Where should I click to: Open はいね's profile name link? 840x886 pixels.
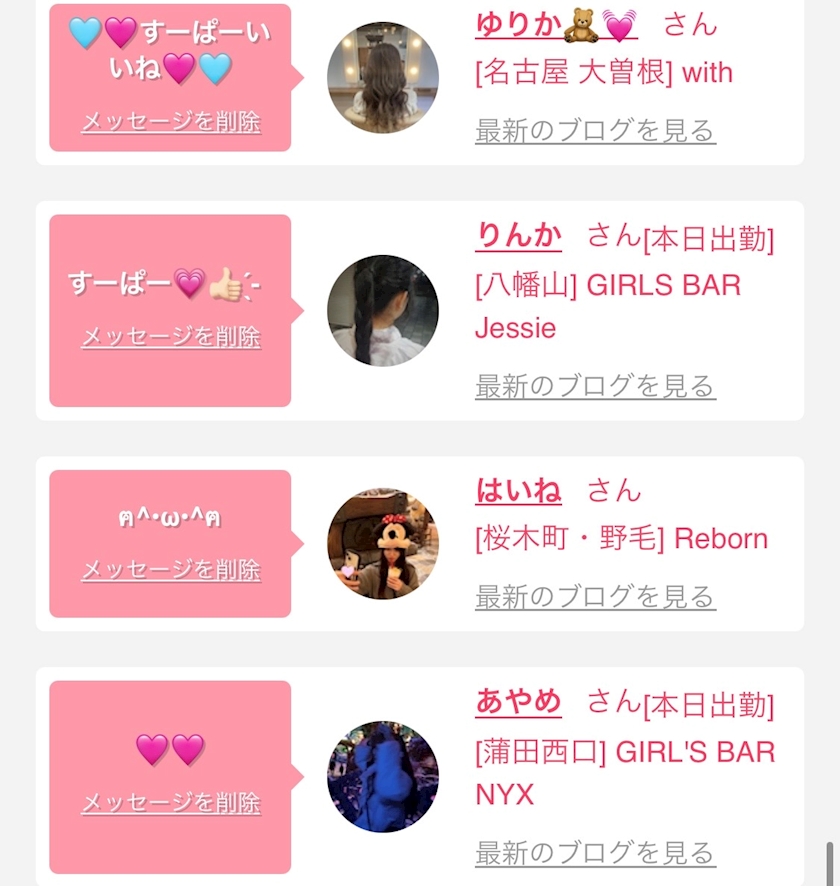518,491
